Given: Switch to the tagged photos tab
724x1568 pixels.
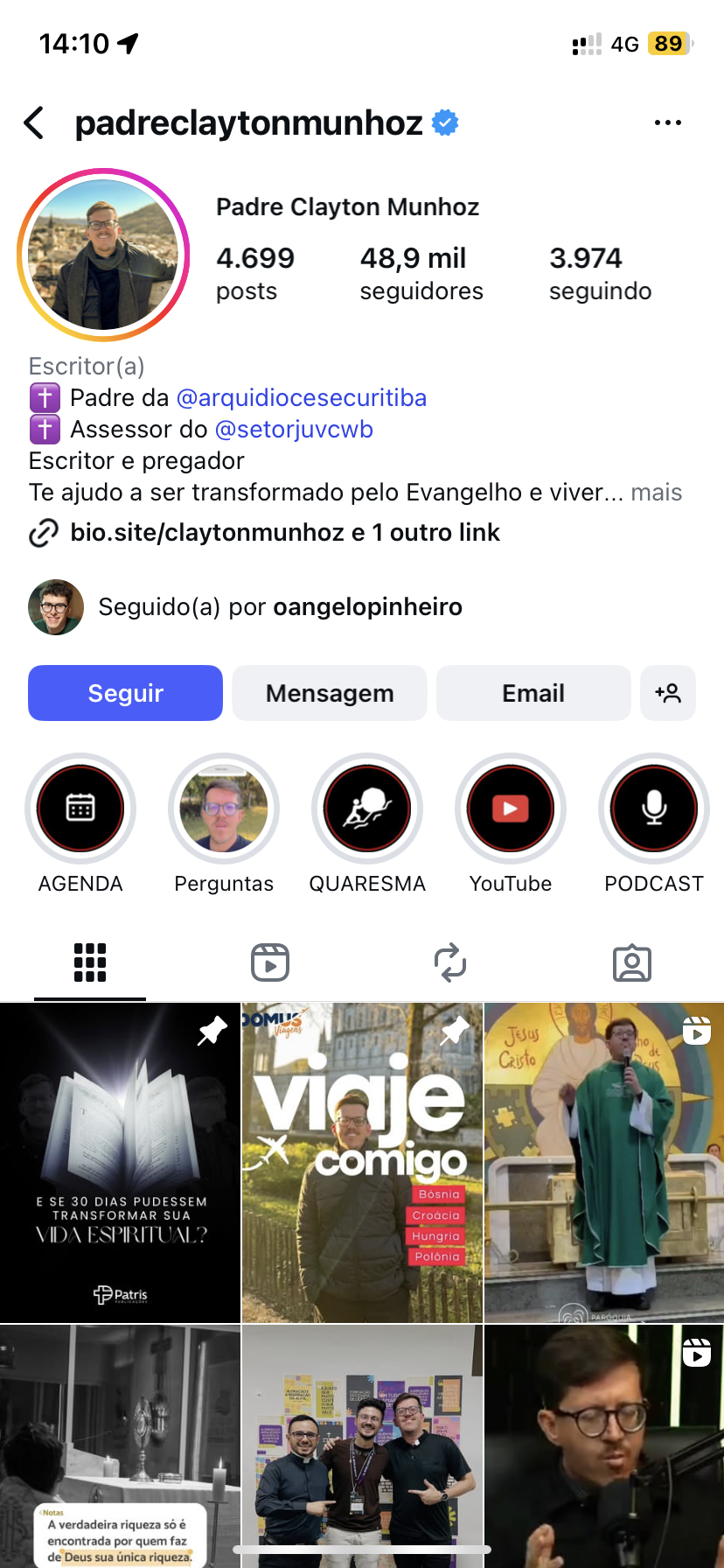Looking at the screenshot, I should pos(632,963).
